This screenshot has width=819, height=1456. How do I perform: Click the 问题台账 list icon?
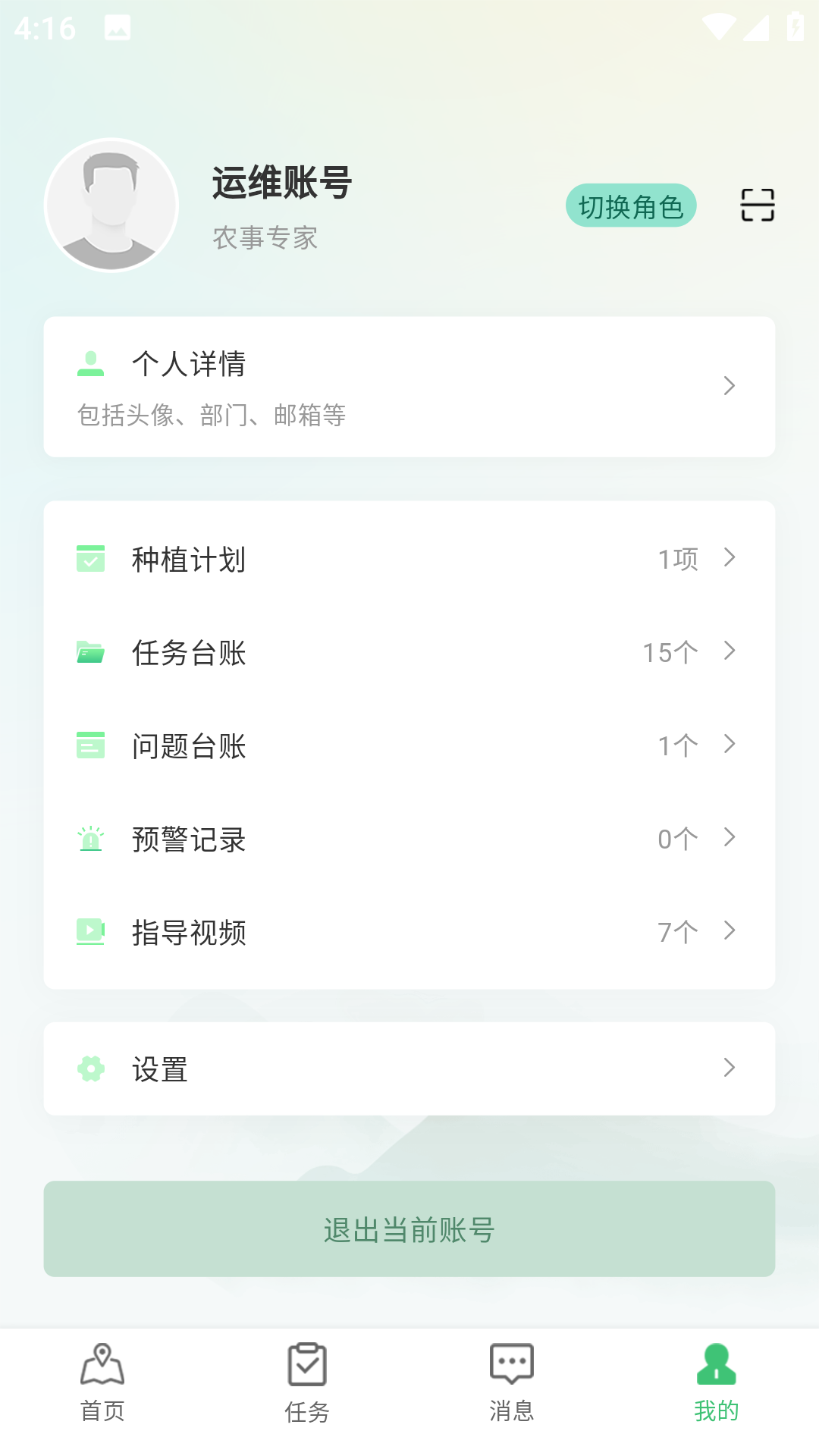[x=90, y=745]
